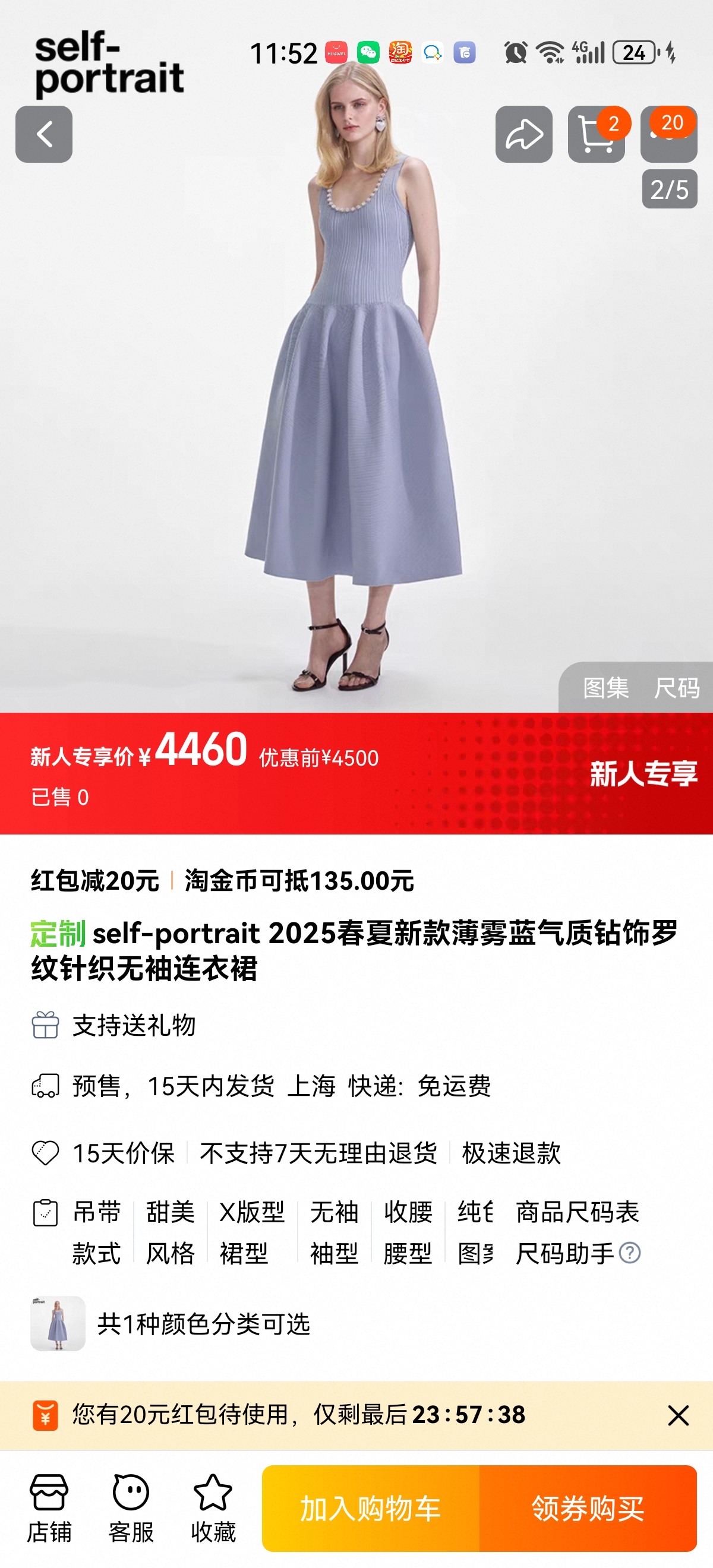This screenshot has height=1568, width=713.
Task: Switch to the 图集 image gallery
Action: click(605, 688)
